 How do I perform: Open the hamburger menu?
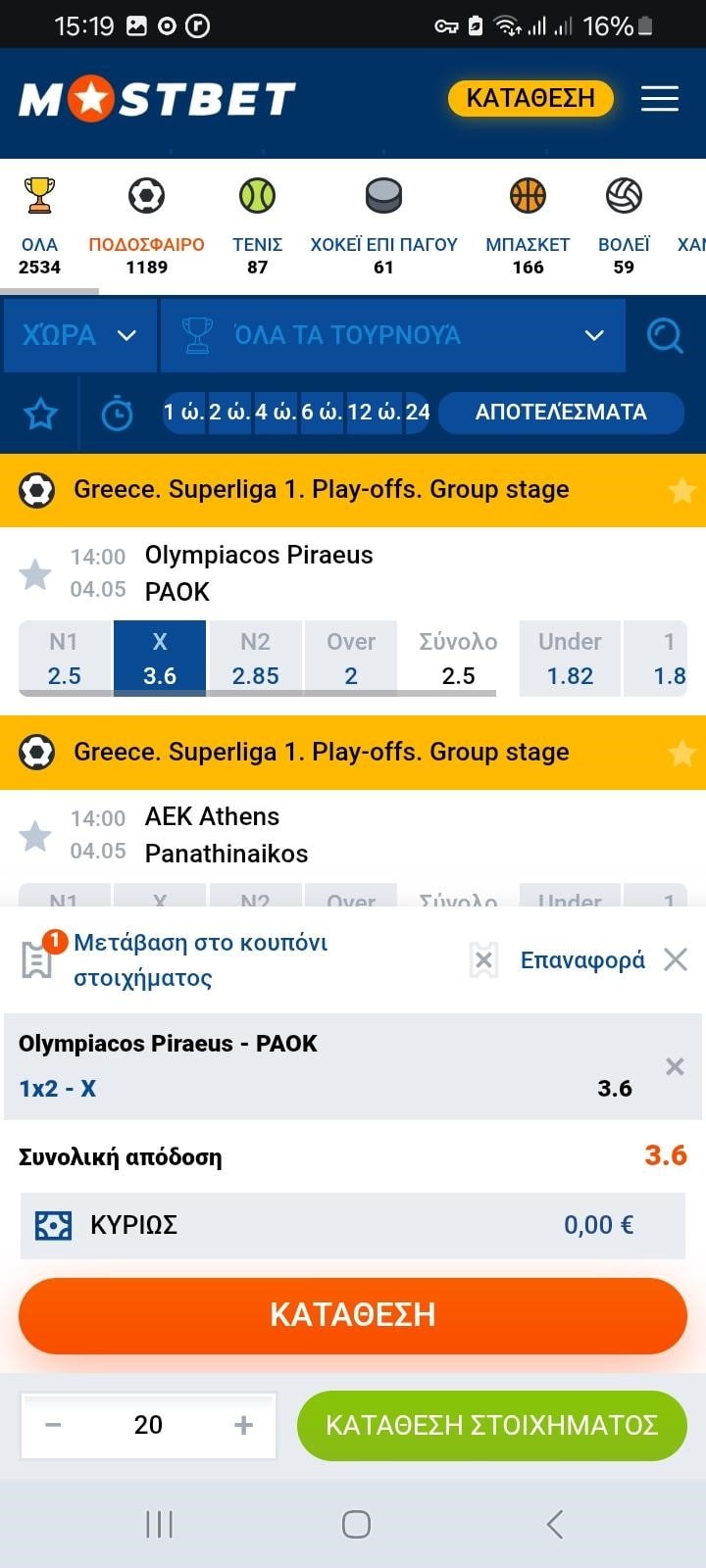click(659, 98)
